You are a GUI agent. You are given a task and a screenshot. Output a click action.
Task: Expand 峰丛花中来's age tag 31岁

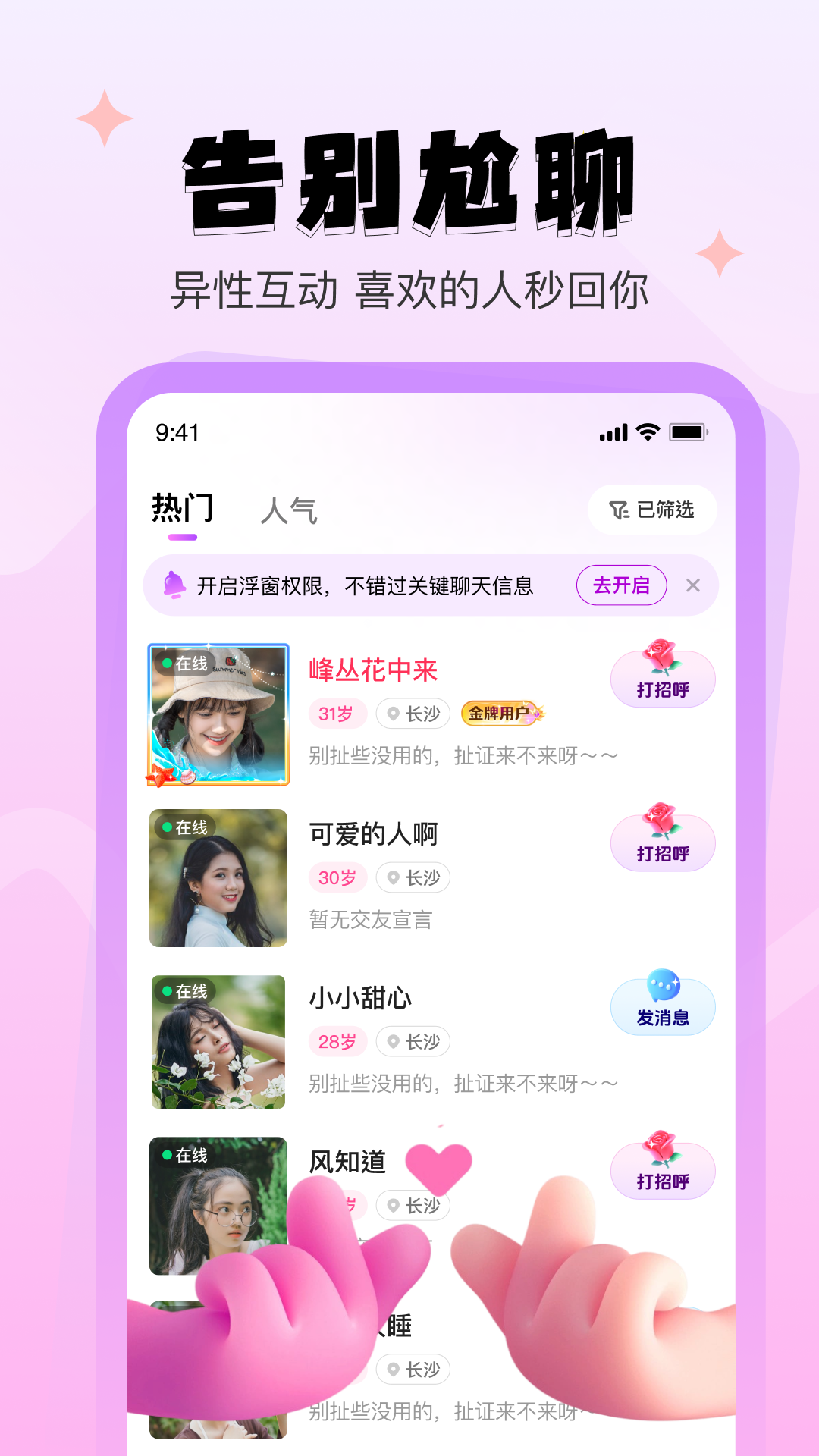tap(336, 714)
